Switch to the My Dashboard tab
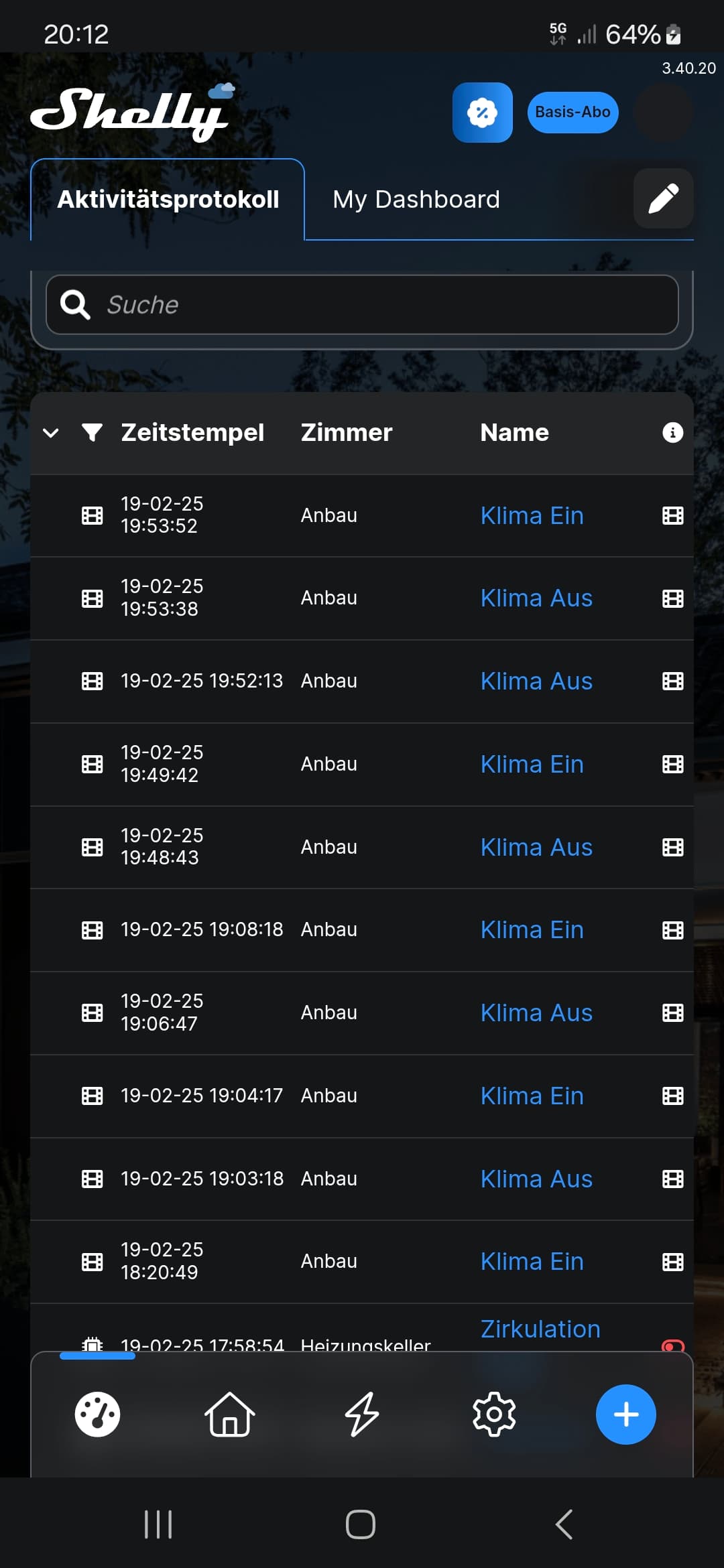724x1568 pixels. [416, 199]
